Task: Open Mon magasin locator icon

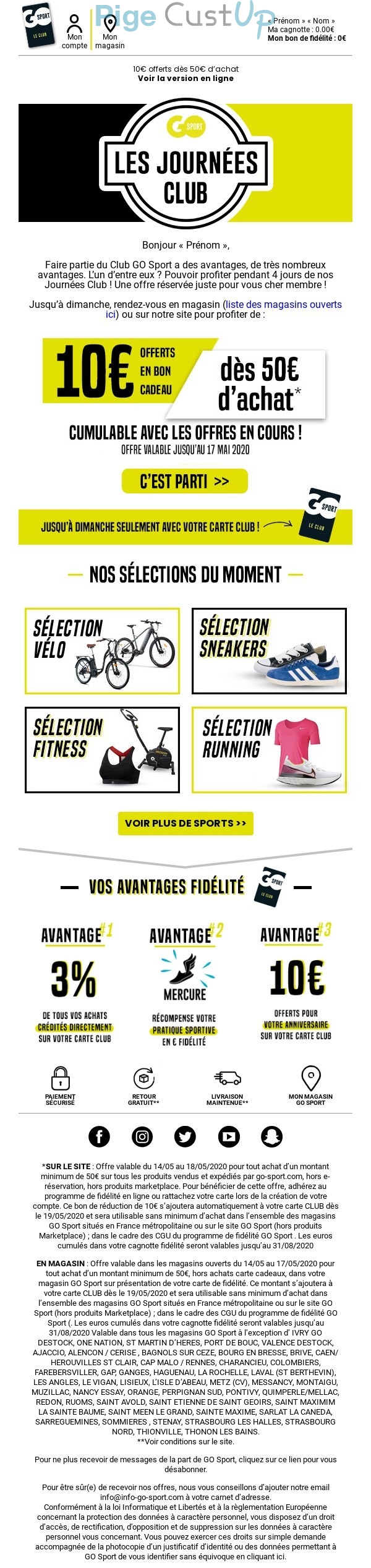Action: tap(110, 31)
